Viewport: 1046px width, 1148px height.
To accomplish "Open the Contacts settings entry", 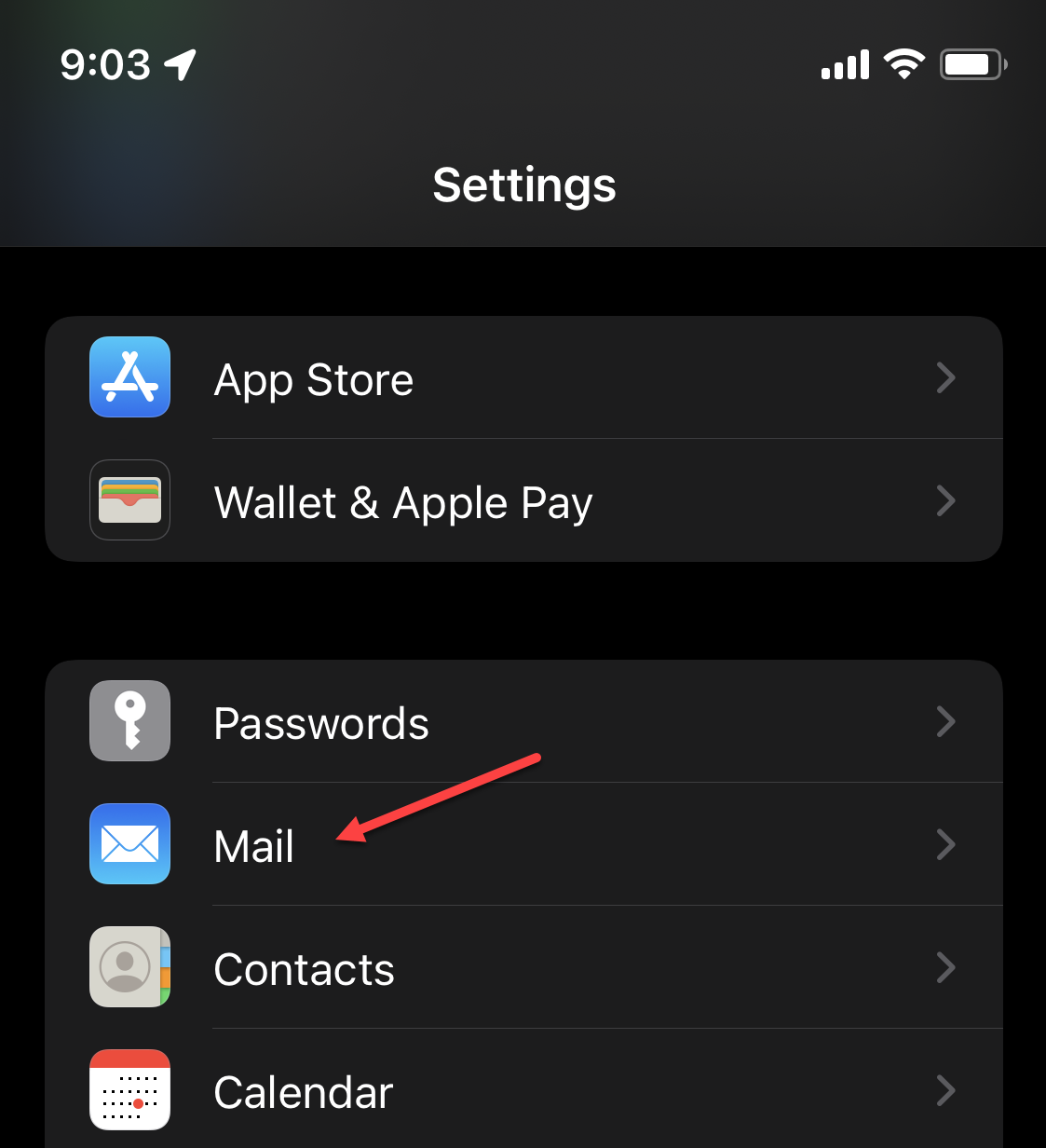I will [304, 967].
